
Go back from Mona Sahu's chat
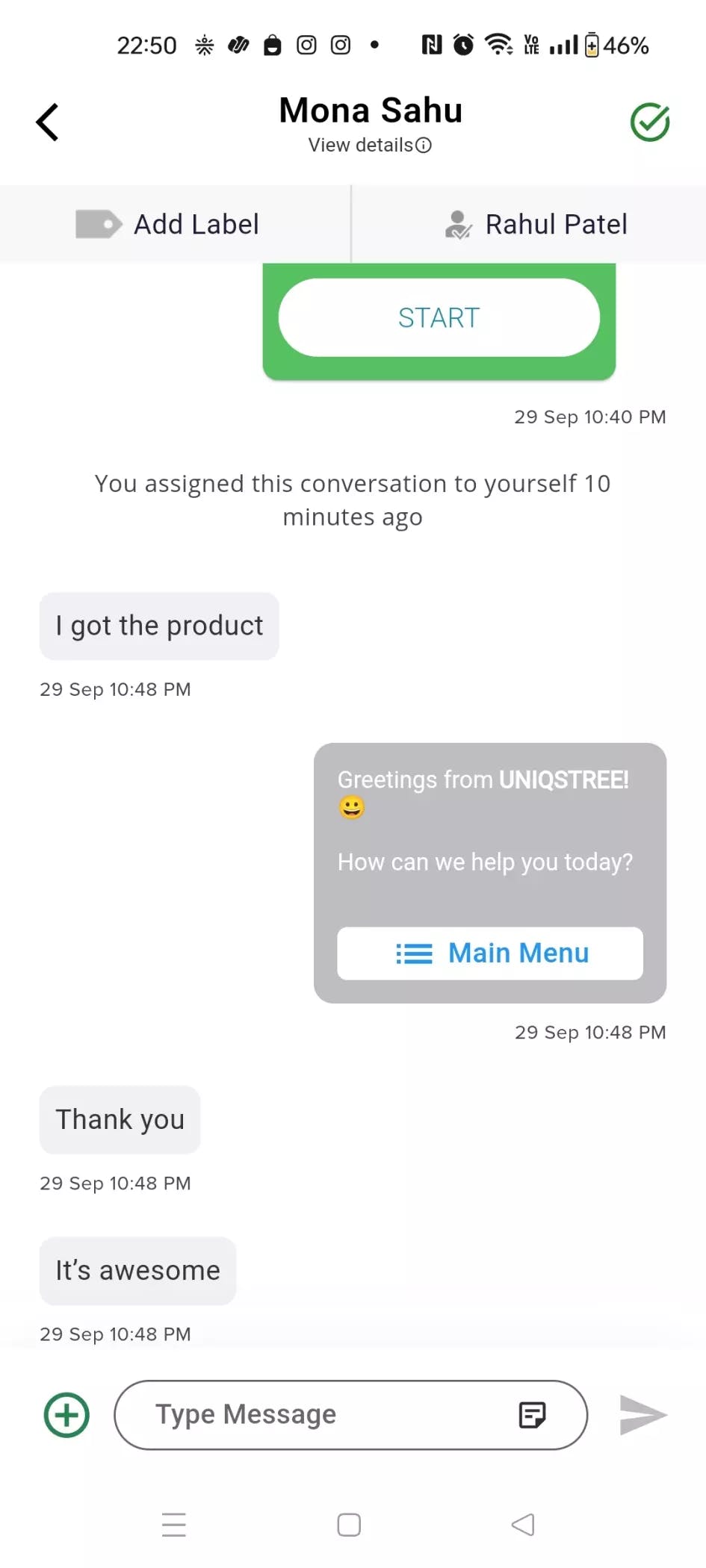(47, 122)
